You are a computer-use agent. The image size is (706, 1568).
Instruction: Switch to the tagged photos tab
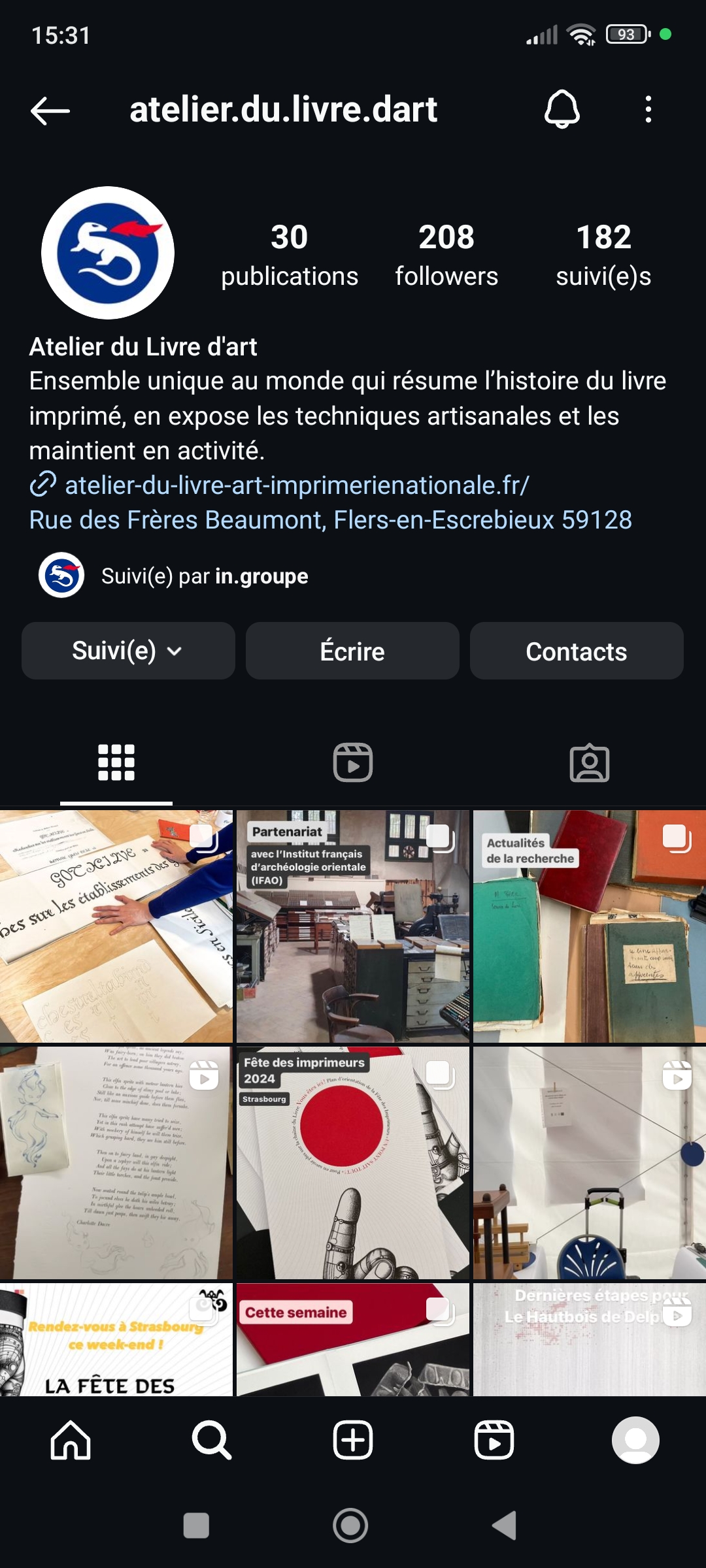coord(590,762)
